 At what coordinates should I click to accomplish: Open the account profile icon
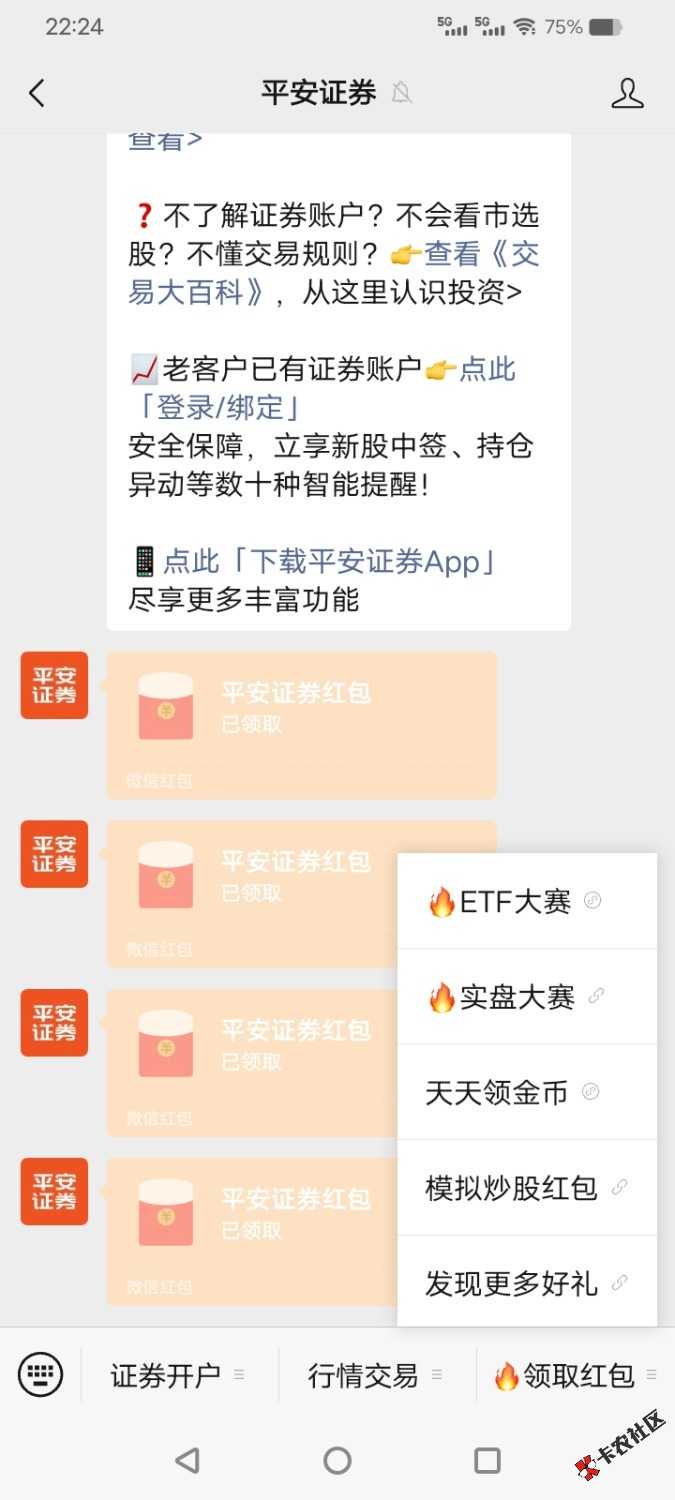[x=627, y=93]
